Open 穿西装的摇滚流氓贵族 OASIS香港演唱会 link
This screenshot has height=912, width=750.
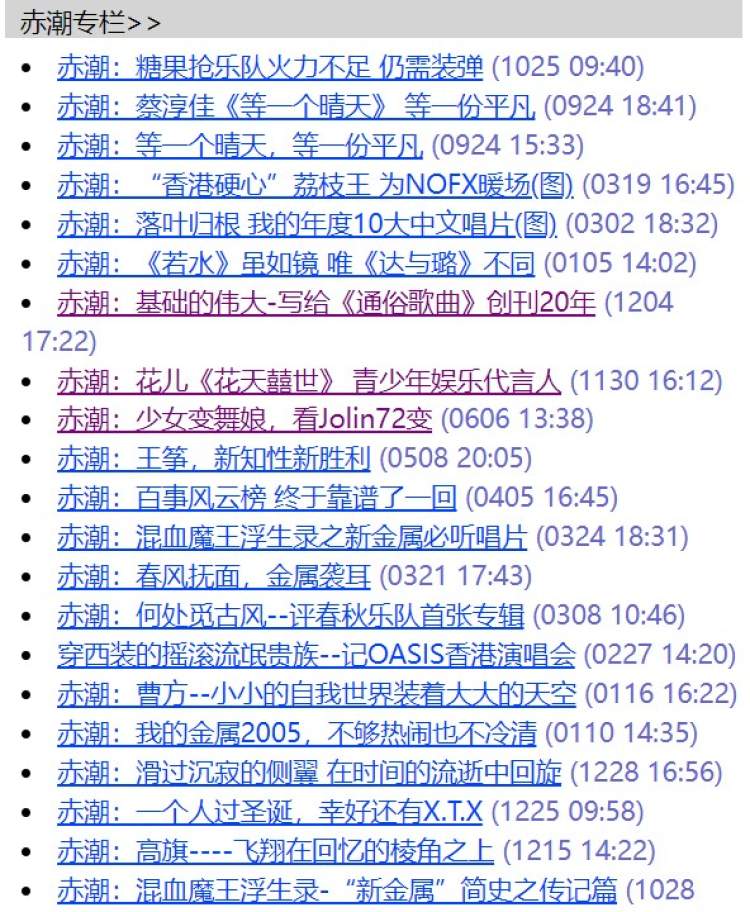point(316,654)
